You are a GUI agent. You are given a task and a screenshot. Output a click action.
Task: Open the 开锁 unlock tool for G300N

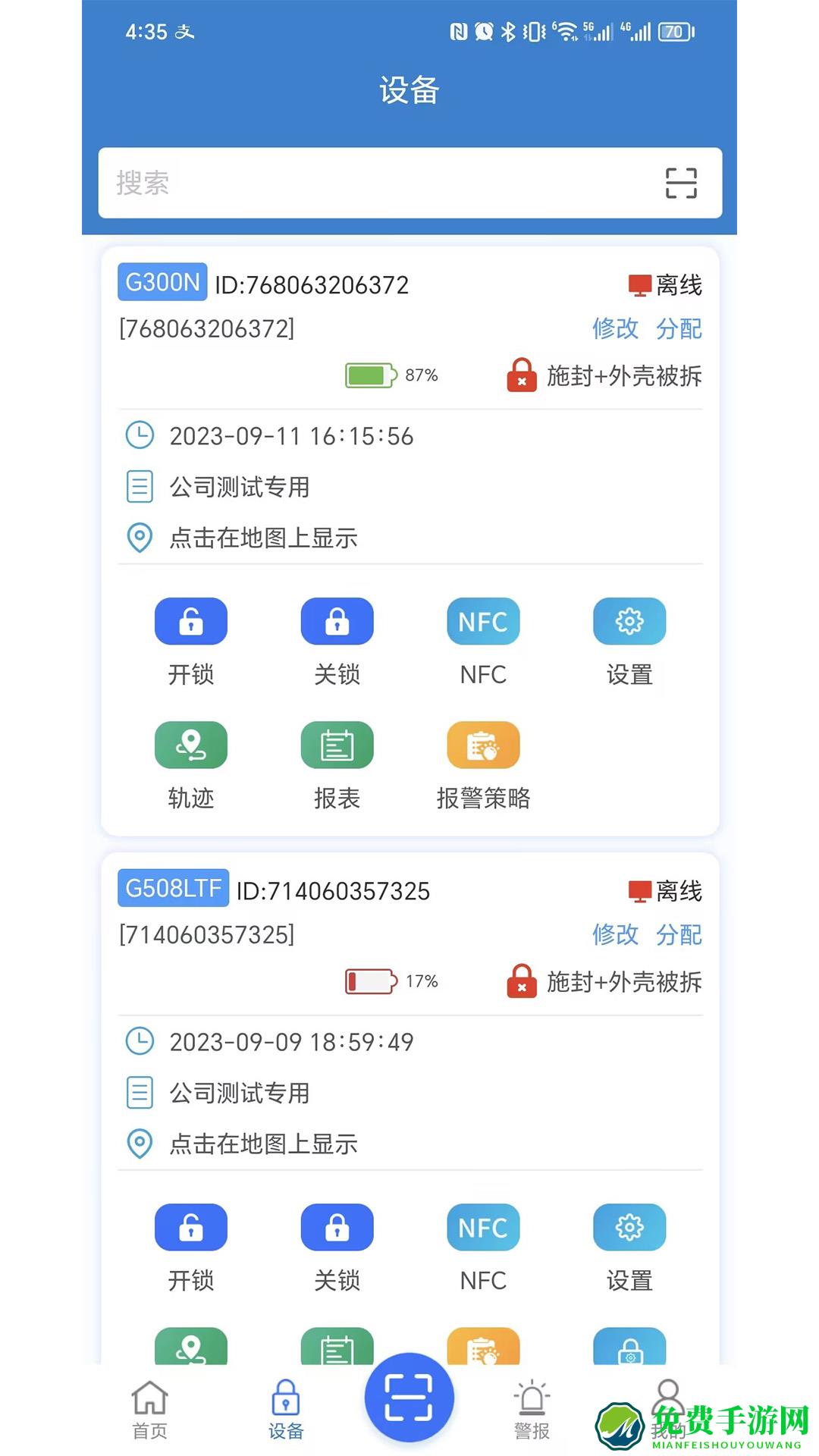191,622
